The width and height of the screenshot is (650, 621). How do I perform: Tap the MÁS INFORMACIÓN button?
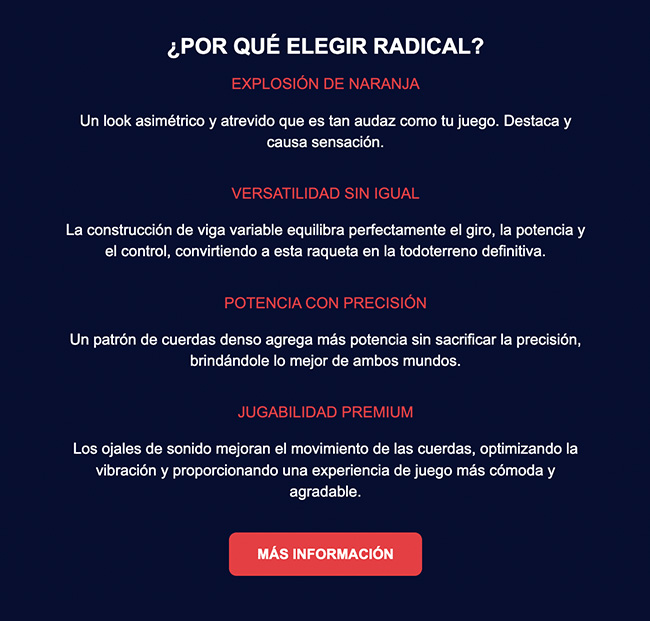[325, 554]
